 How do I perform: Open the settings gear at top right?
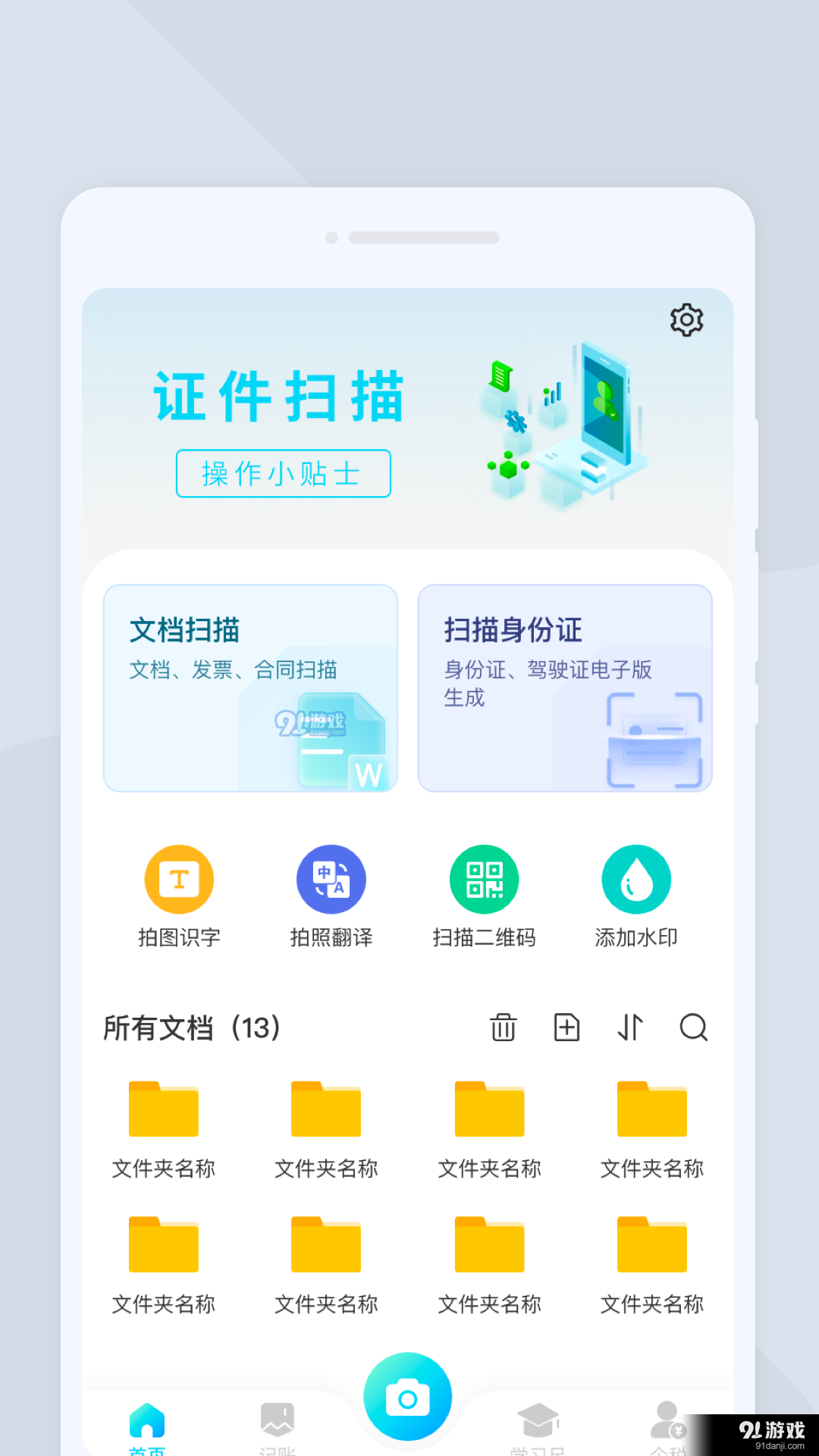tap(686, 320)
